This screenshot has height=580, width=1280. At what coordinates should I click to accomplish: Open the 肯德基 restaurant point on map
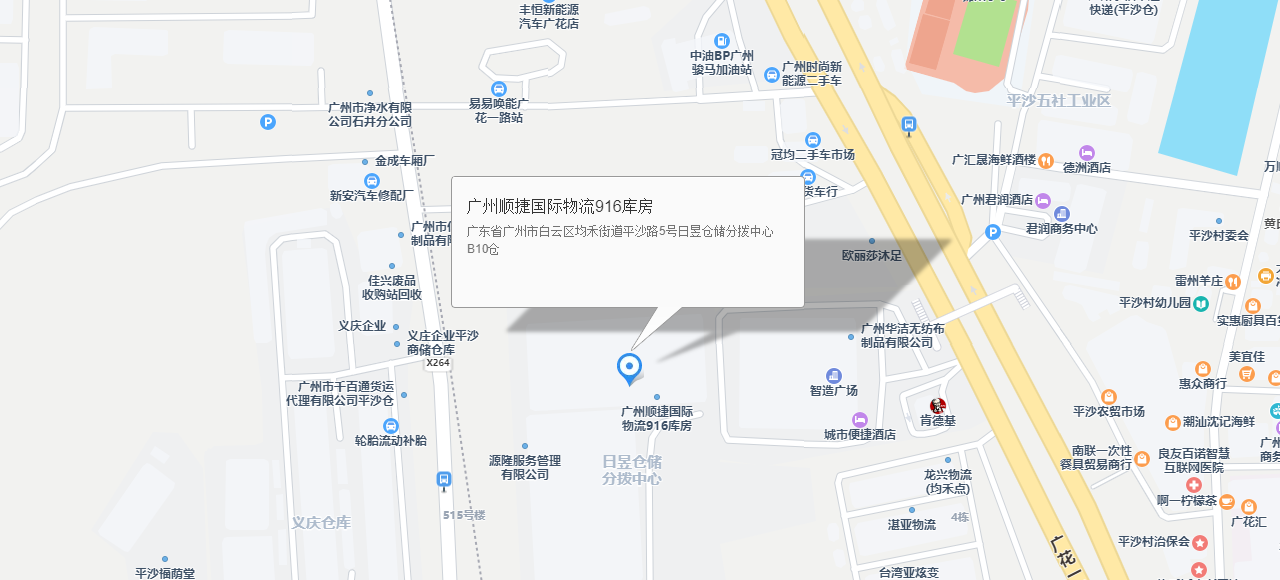pyautogui.click(x=938, y=405)
